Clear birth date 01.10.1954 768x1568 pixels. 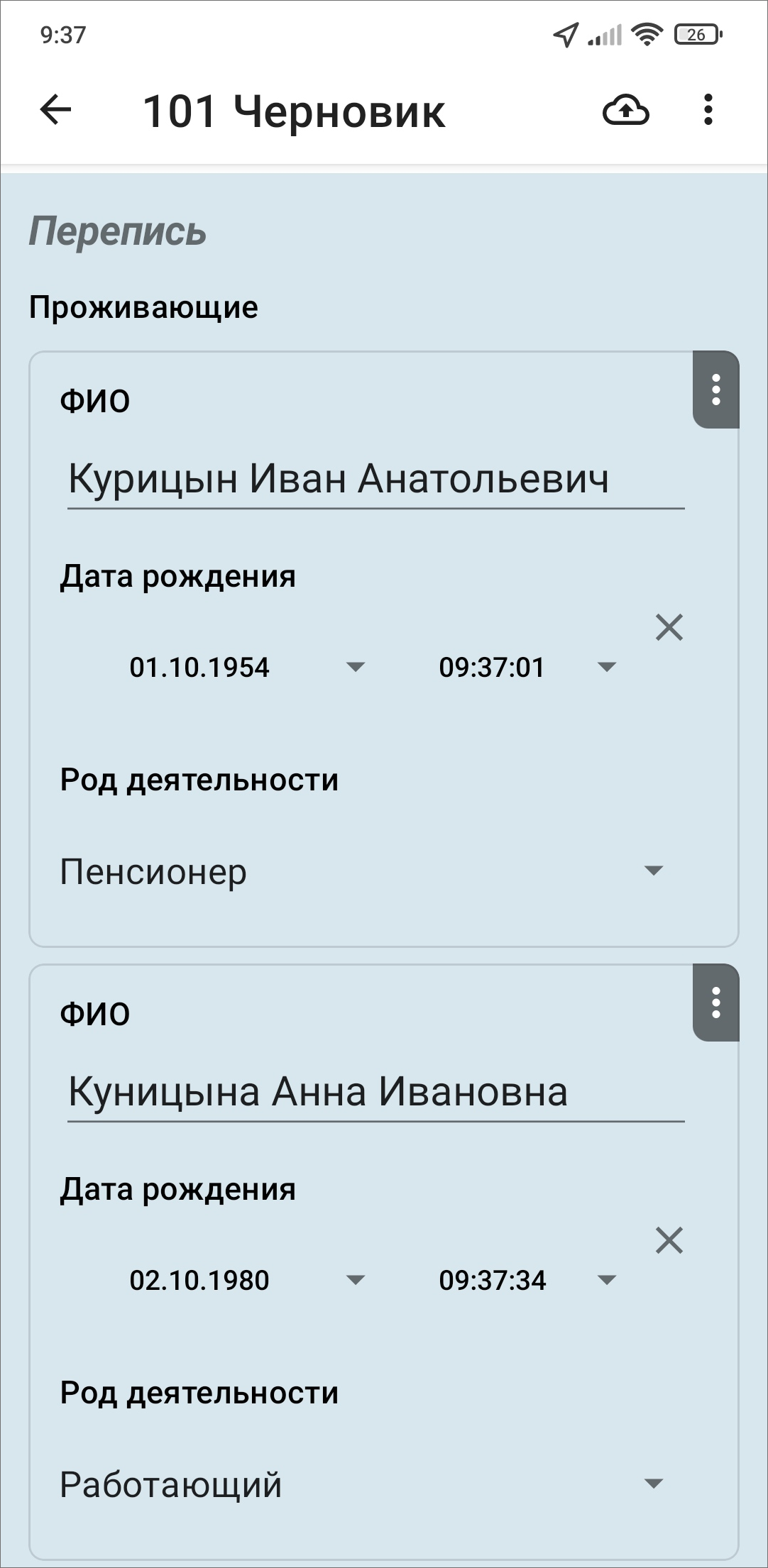coord(669,627)
